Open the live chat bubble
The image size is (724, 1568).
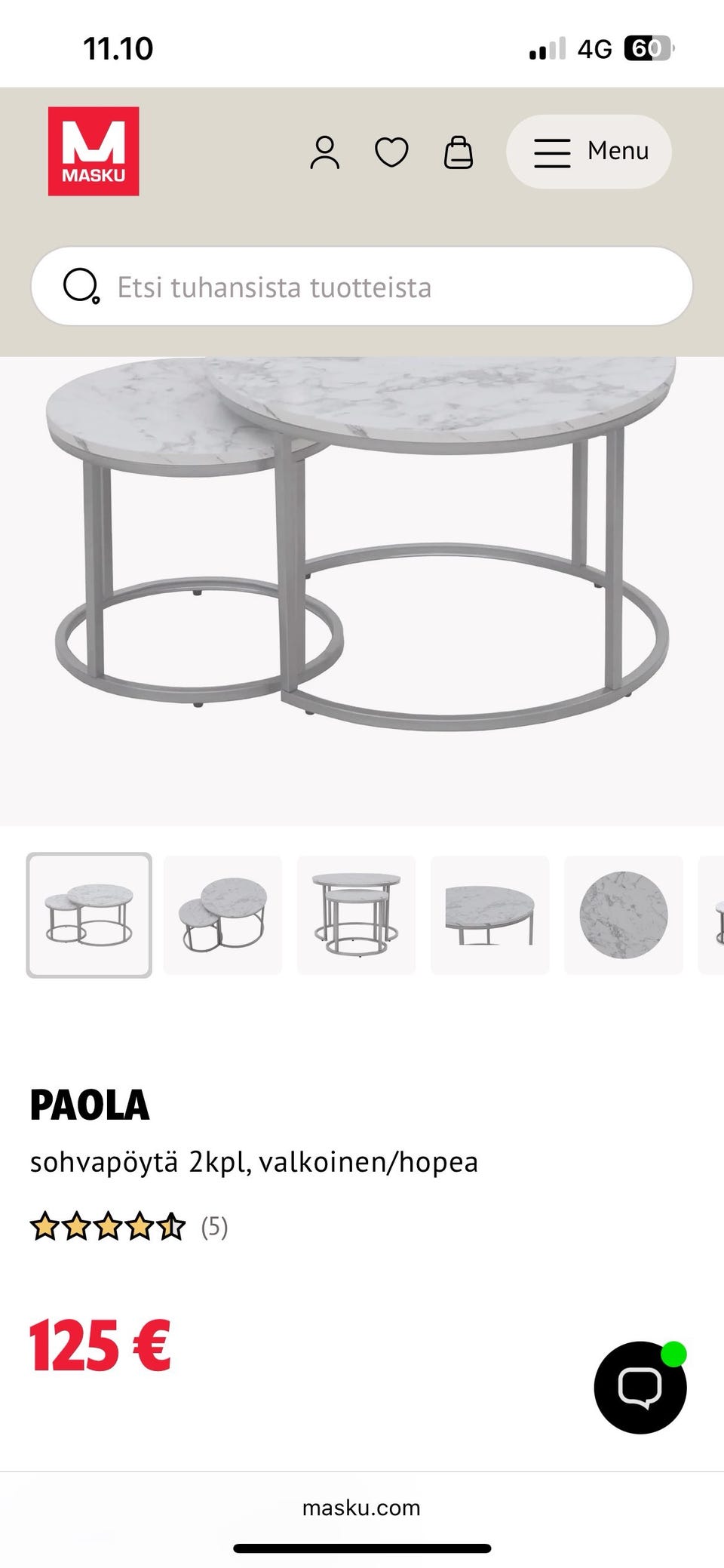point(640,1387)
